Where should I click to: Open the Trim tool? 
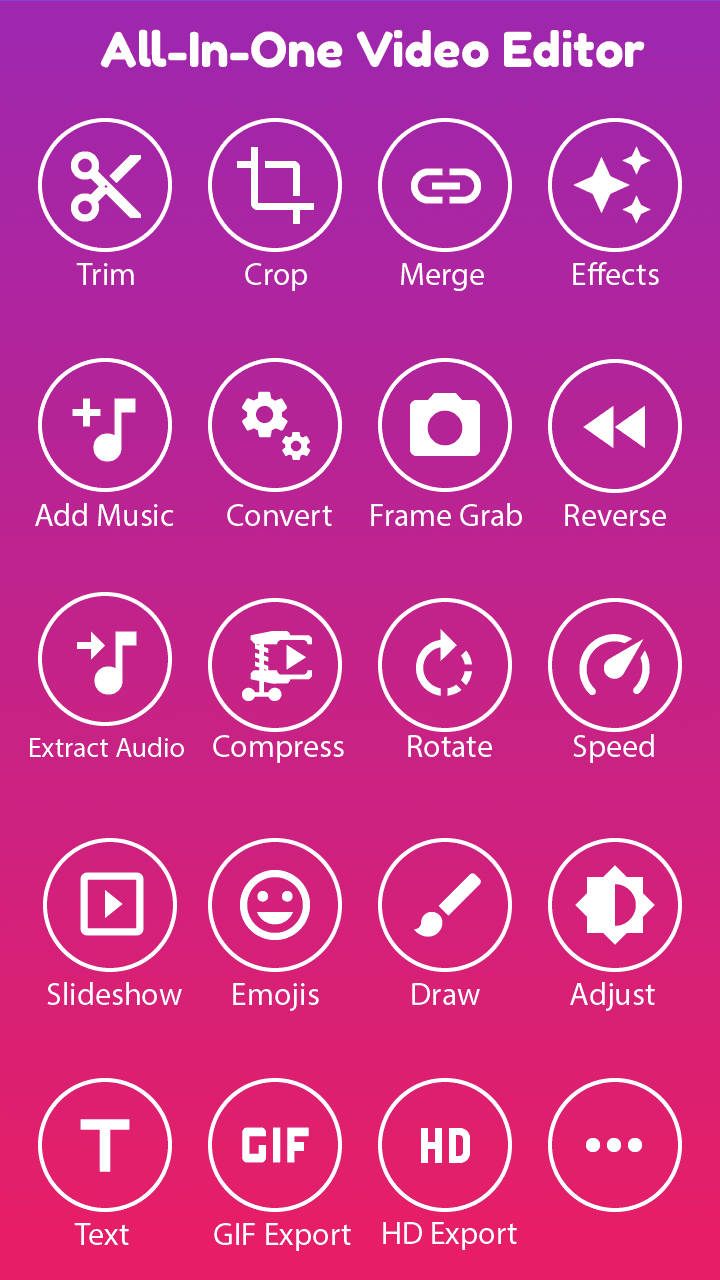click(105, 185)
